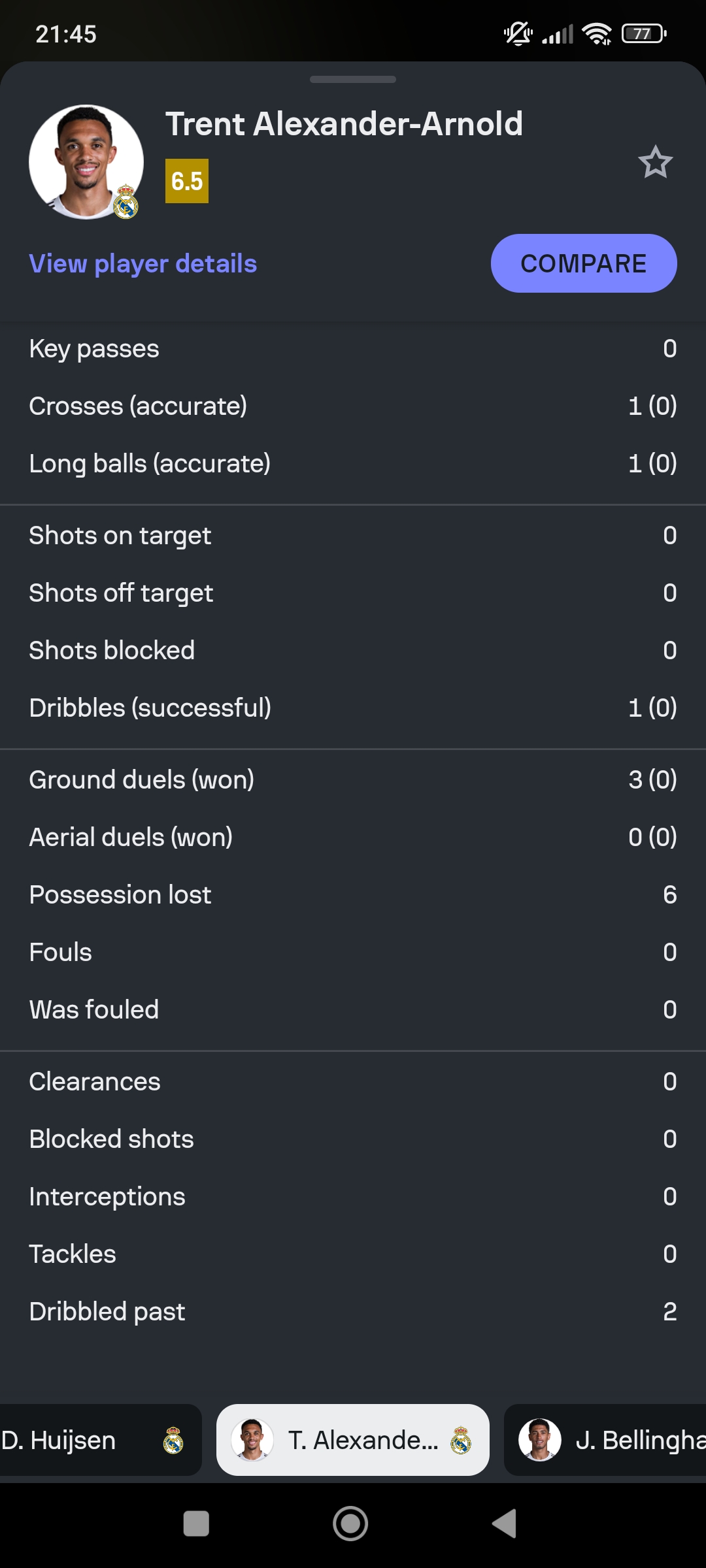Open Trent Alexander-Arnold's profile photo

86,162
